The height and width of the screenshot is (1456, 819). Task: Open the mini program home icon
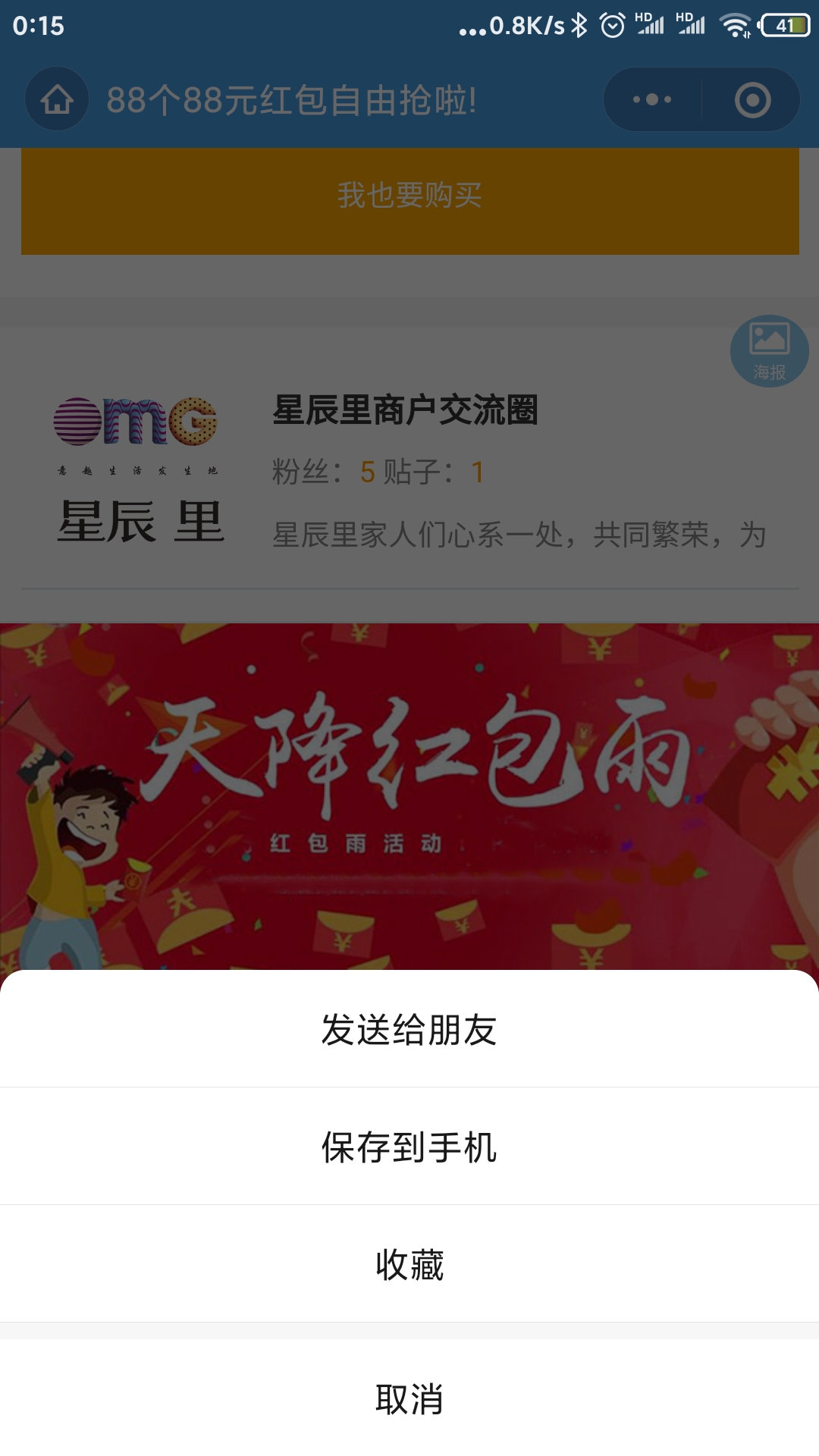(57, 99)
